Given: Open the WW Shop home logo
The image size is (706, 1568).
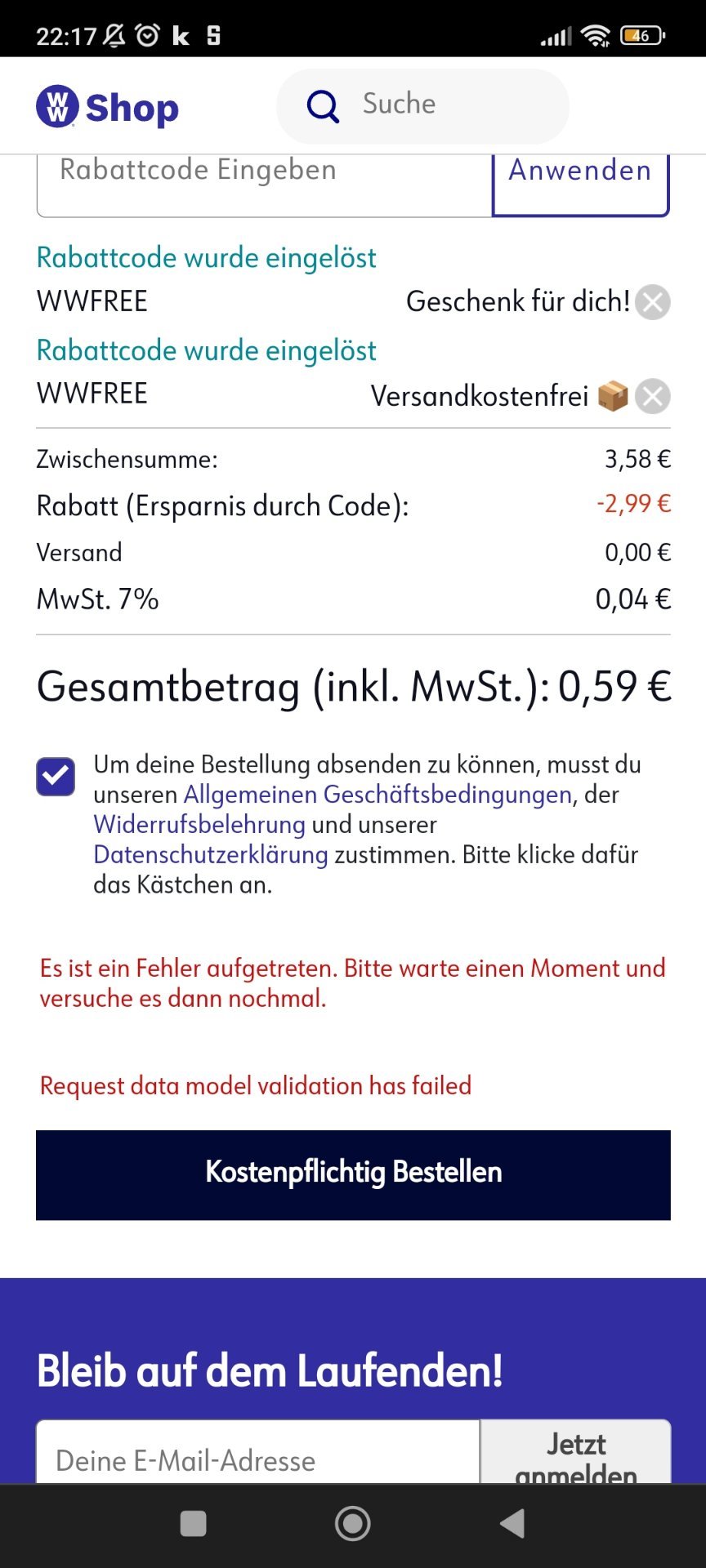Looking at the screenshot, I should point(107,107).
